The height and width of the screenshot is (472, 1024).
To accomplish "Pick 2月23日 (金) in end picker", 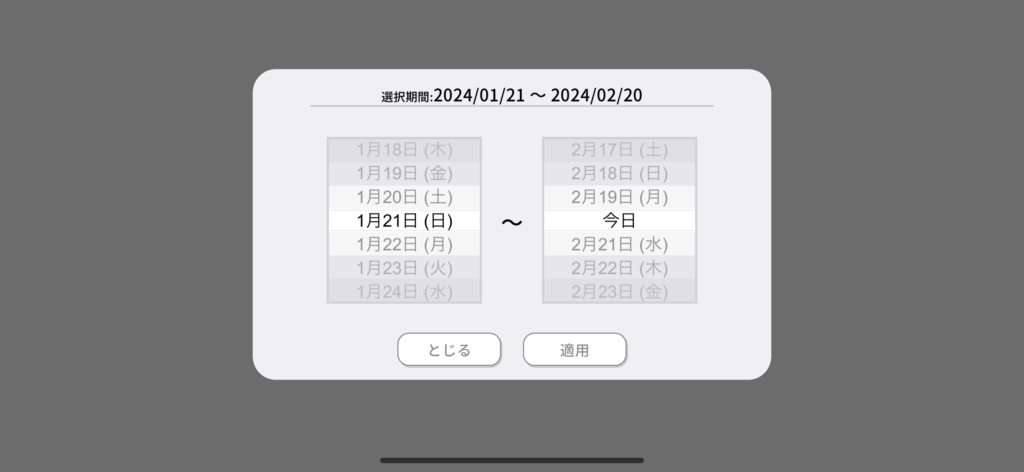I will pos(619,292).
